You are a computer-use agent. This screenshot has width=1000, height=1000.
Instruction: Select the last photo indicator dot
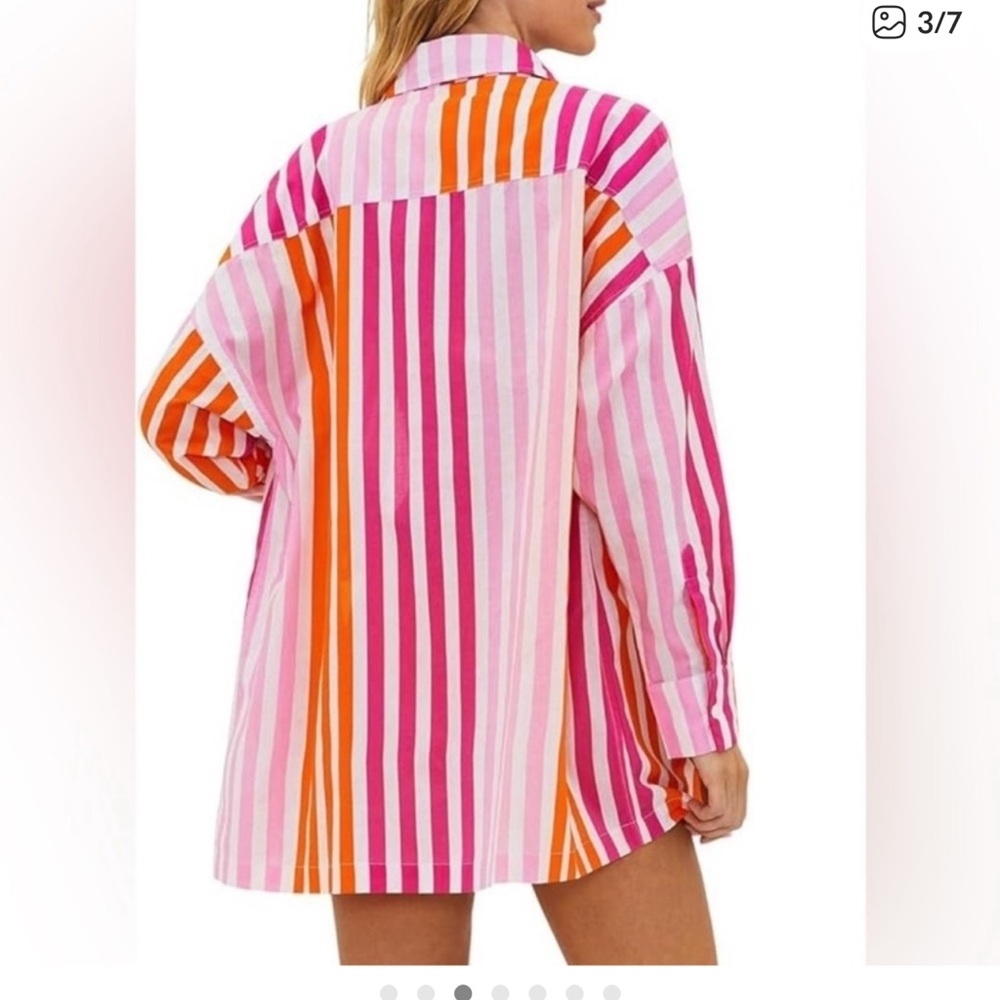(612, 993)
